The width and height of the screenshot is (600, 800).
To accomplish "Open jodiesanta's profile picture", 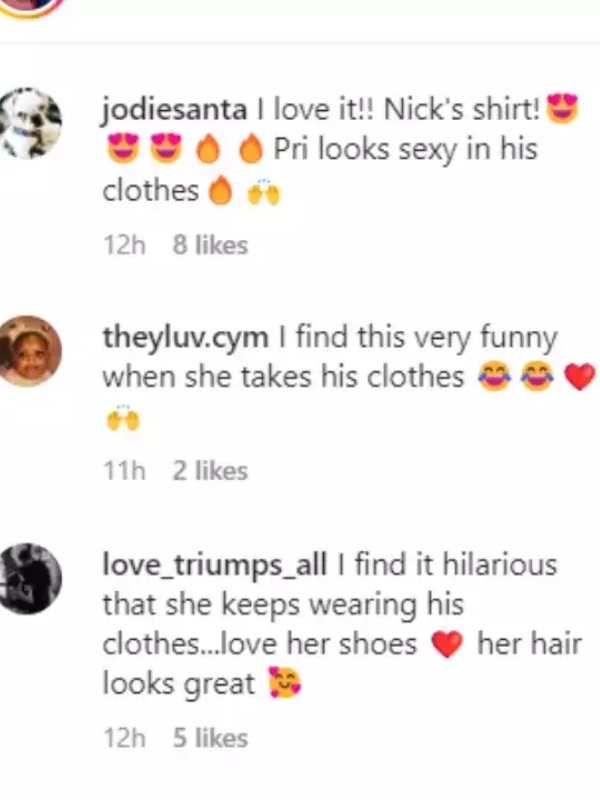I will click(x=30, y=122).
